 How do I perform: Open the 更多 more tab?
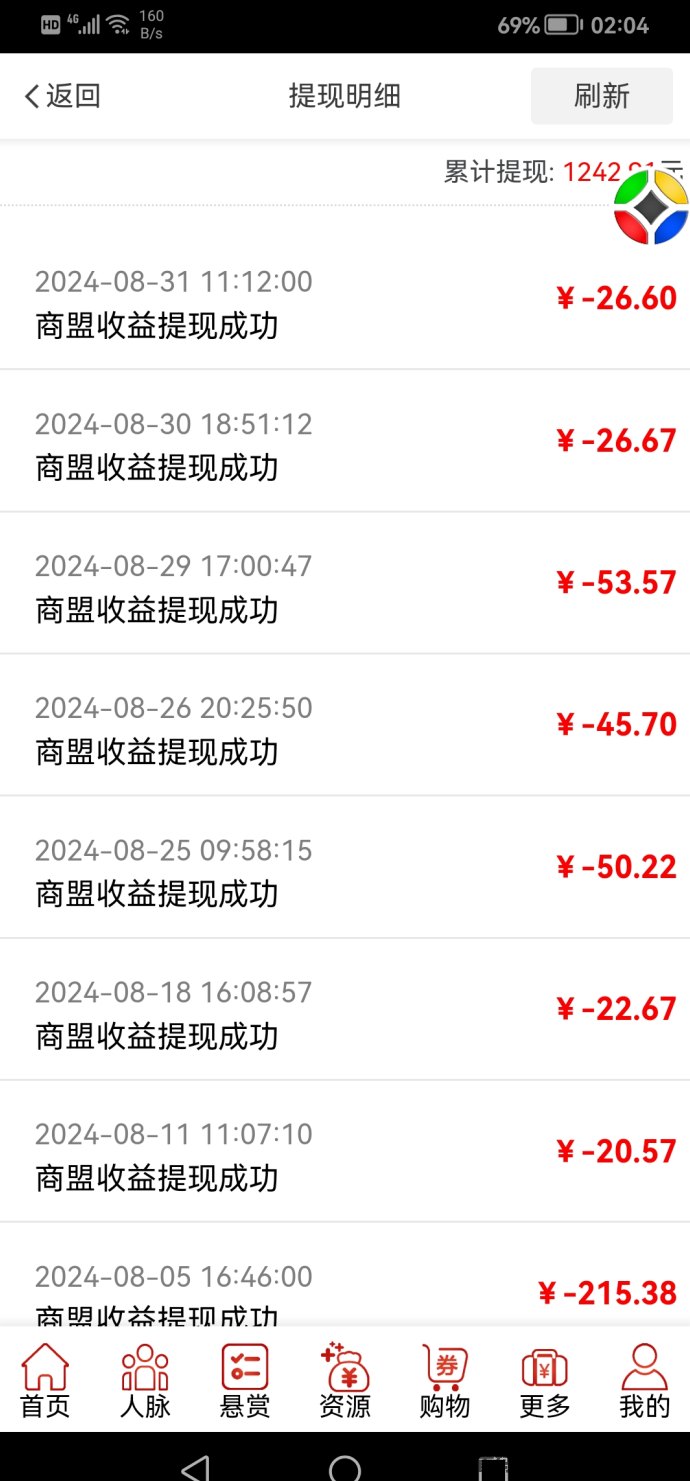[x=545, y=1381]
